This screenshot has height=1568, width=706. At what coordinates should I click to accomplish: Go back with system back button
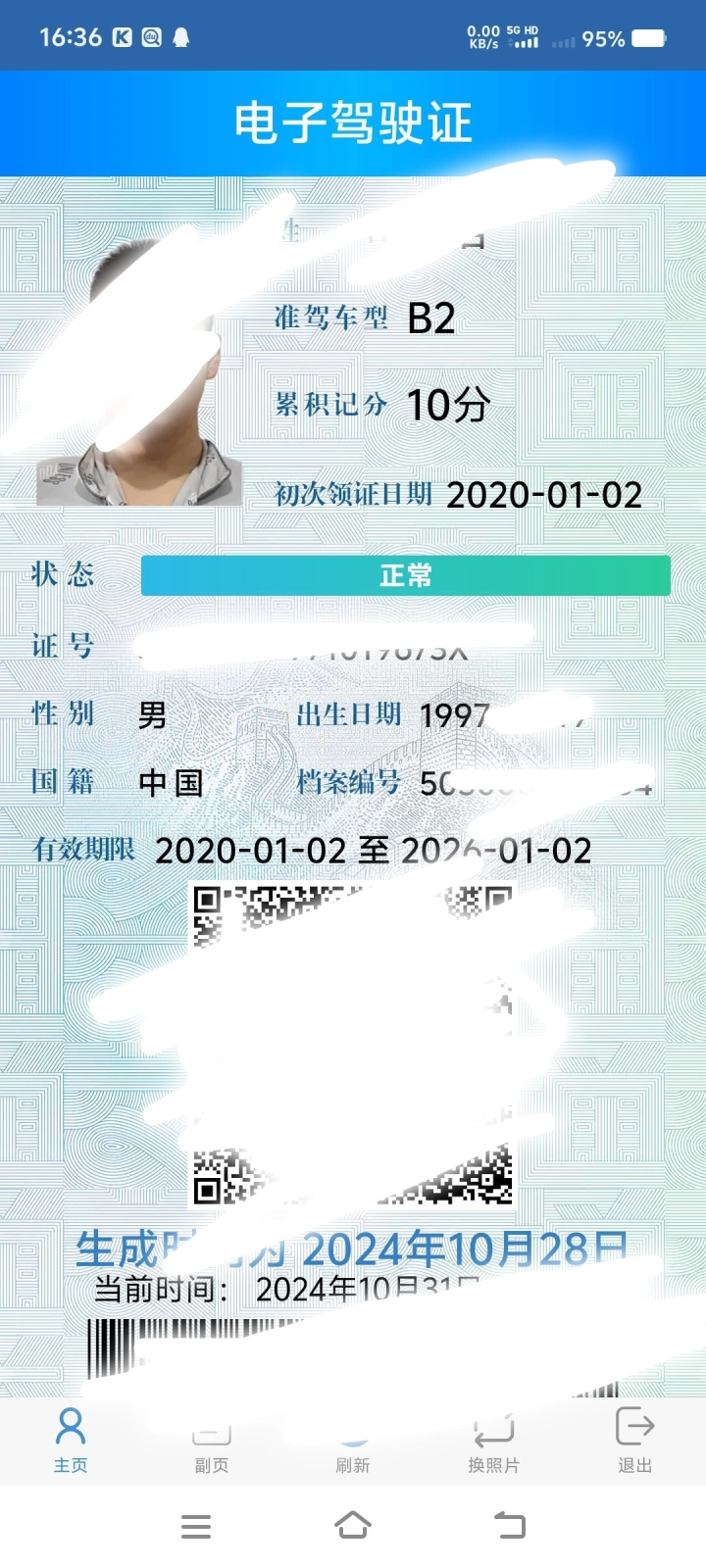click(x=510, y=1525)
